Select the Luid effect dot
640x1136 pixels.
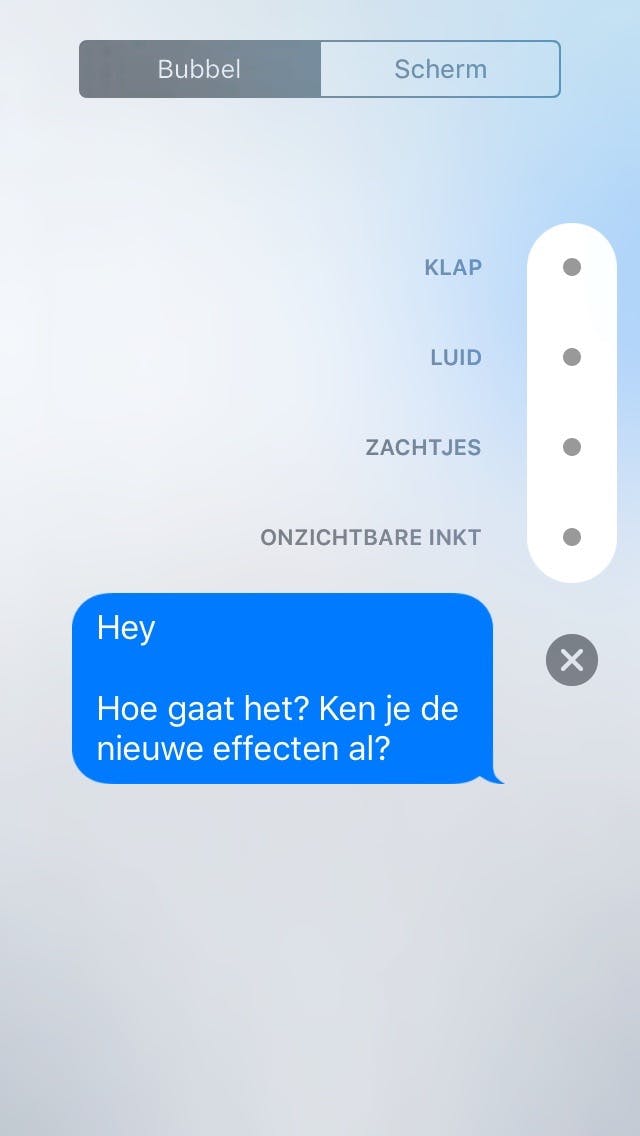coord(571,357)
